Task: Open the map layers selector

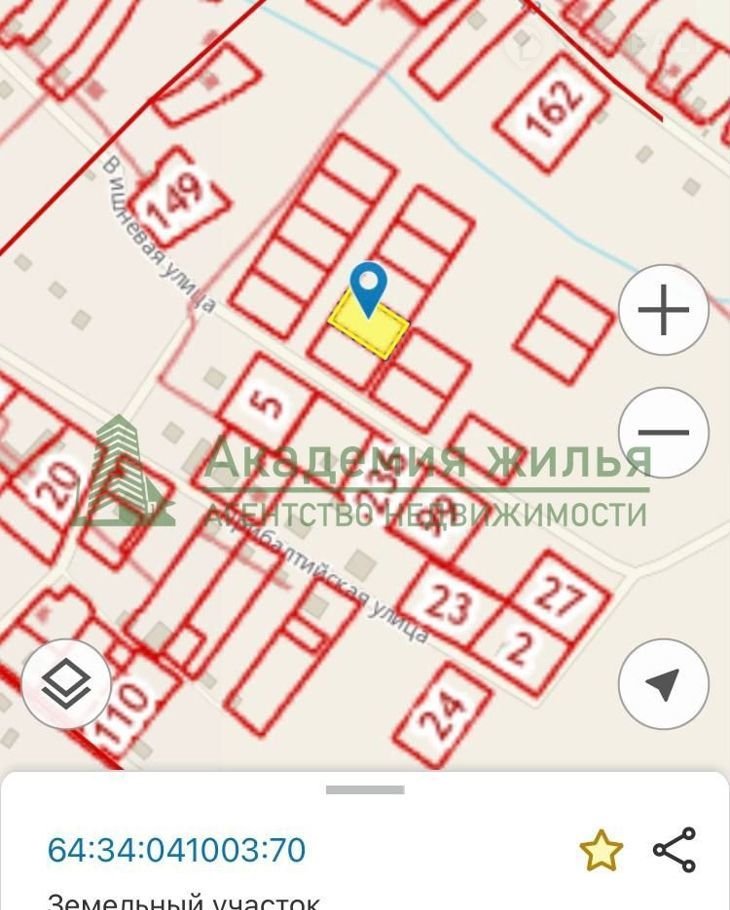Action: pyautogui.click(x=66, y=684)
